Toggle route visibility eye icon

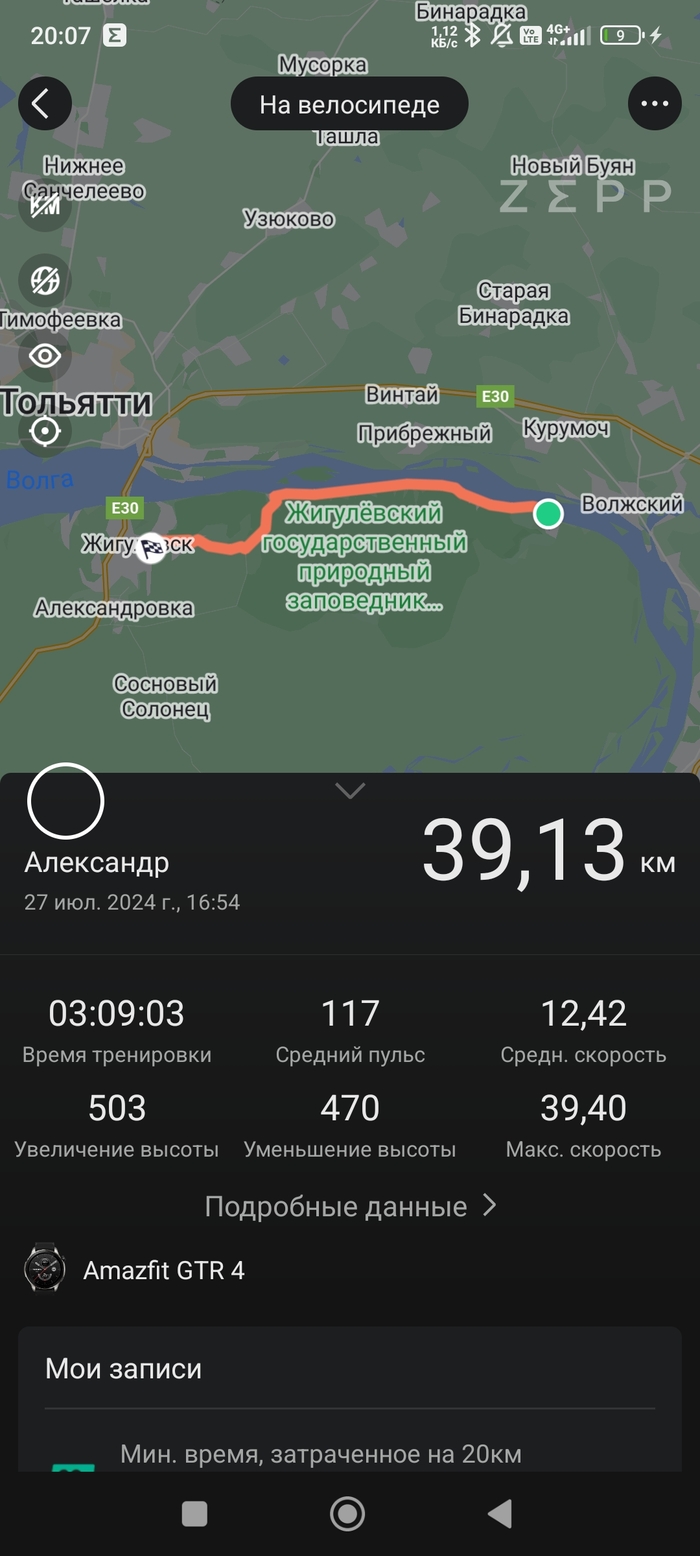click(x=45, y=356)
